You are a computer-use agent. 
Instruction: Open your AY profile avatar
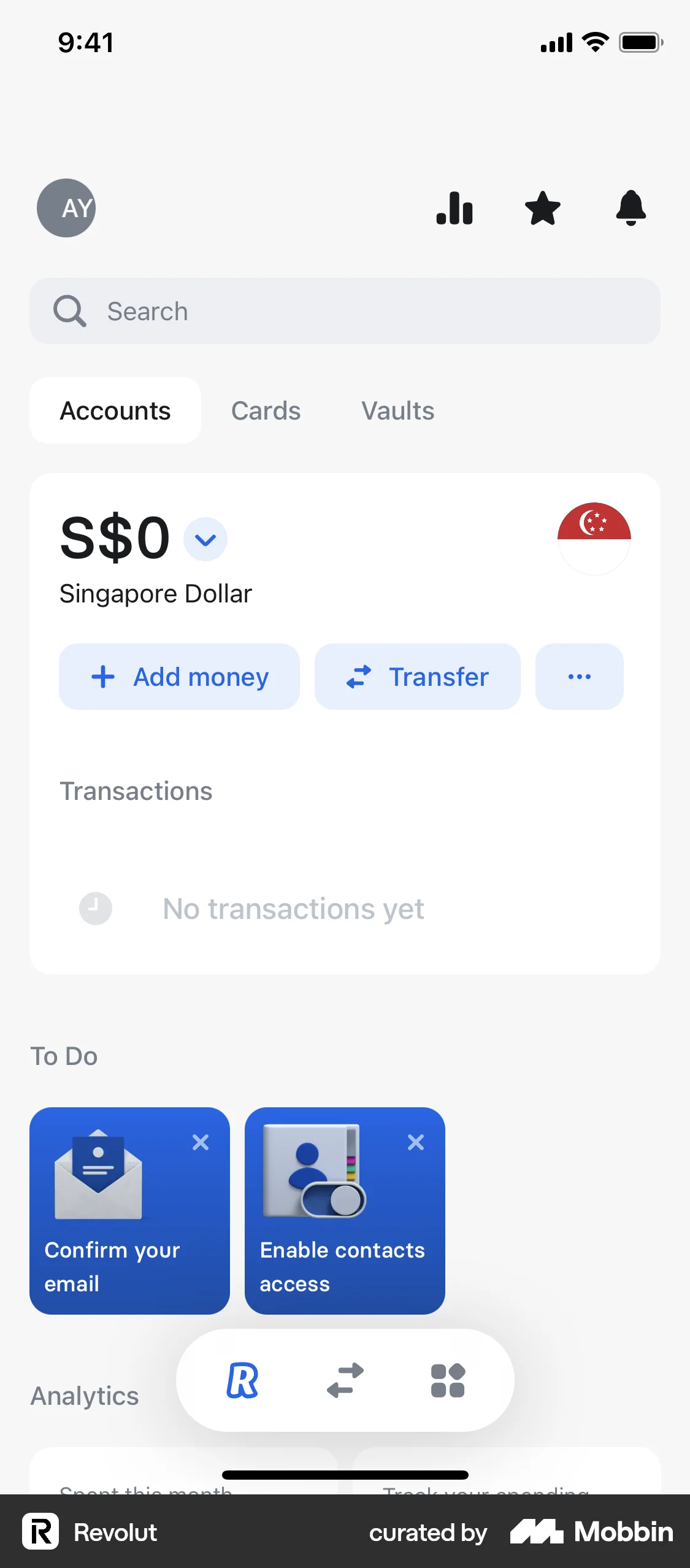66,209
